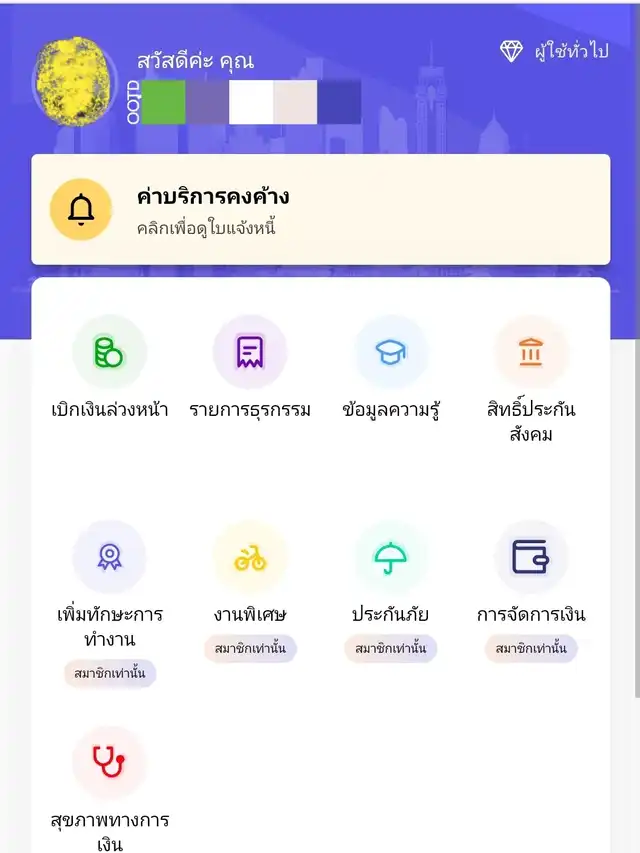Open ประกันภัย insurance option
Screen dimensions: 640x853
tap(391, 558)
